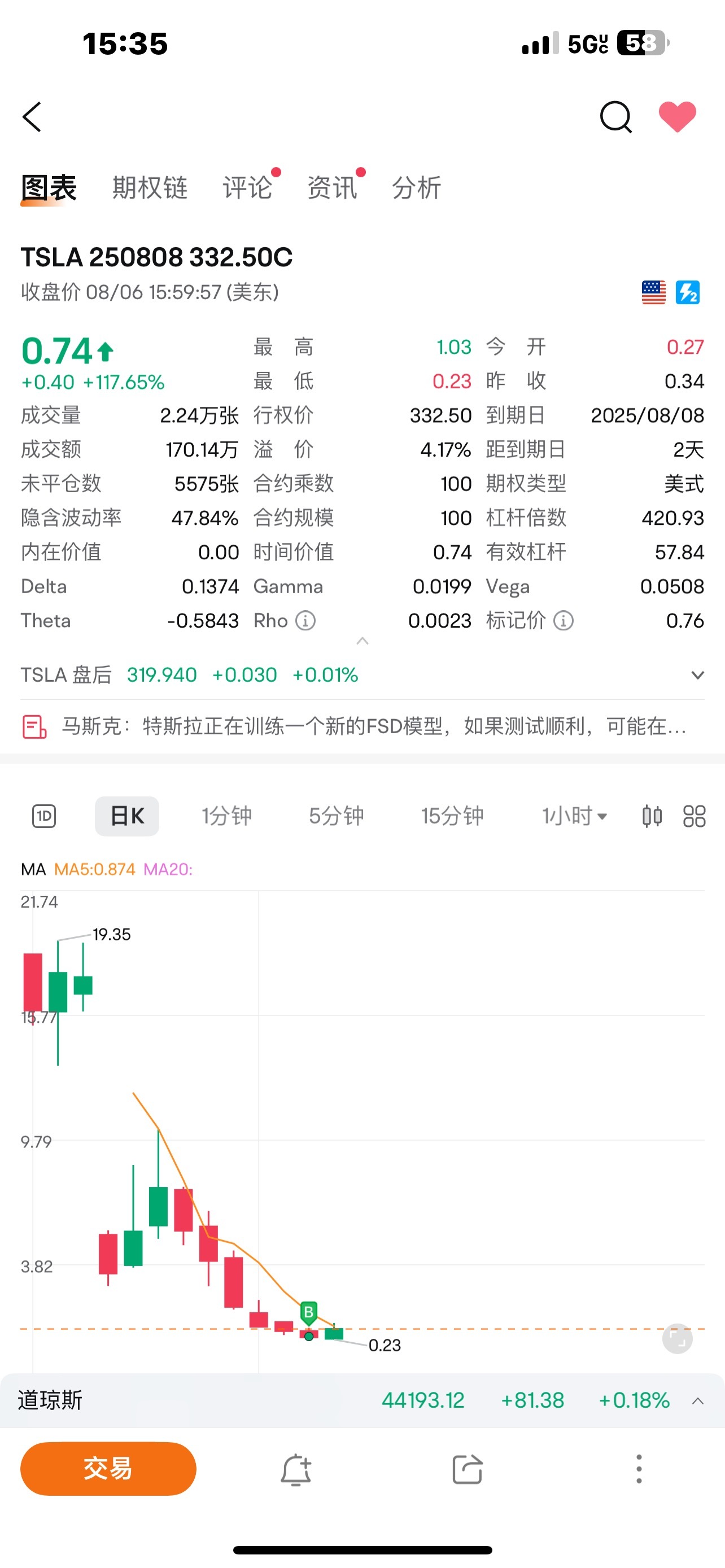Screen dimensions: 725x1568
Task: Select the 1D intraday chart view
Action: coord(44,816)
